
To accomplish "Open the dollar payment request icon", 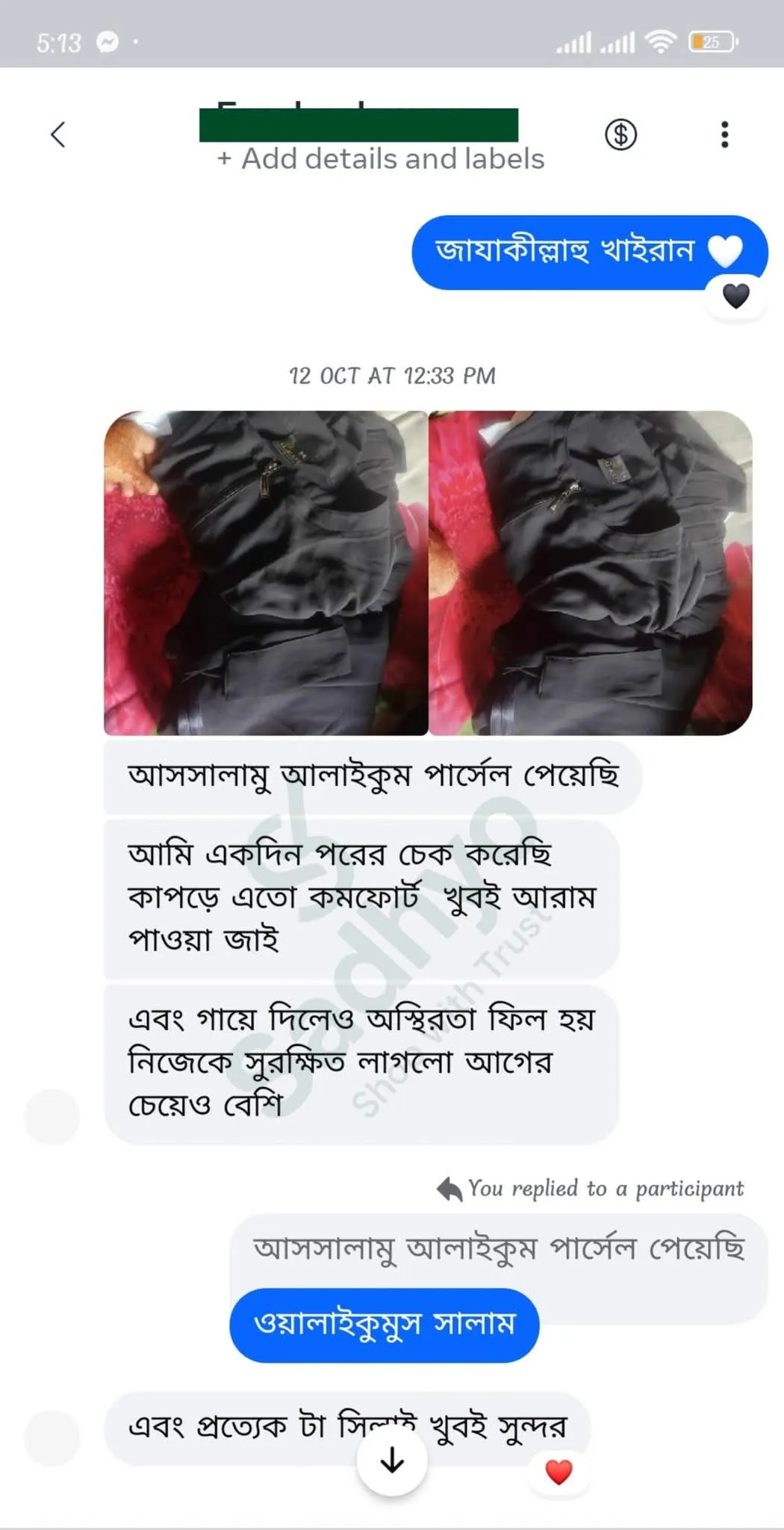I will 620,135.
